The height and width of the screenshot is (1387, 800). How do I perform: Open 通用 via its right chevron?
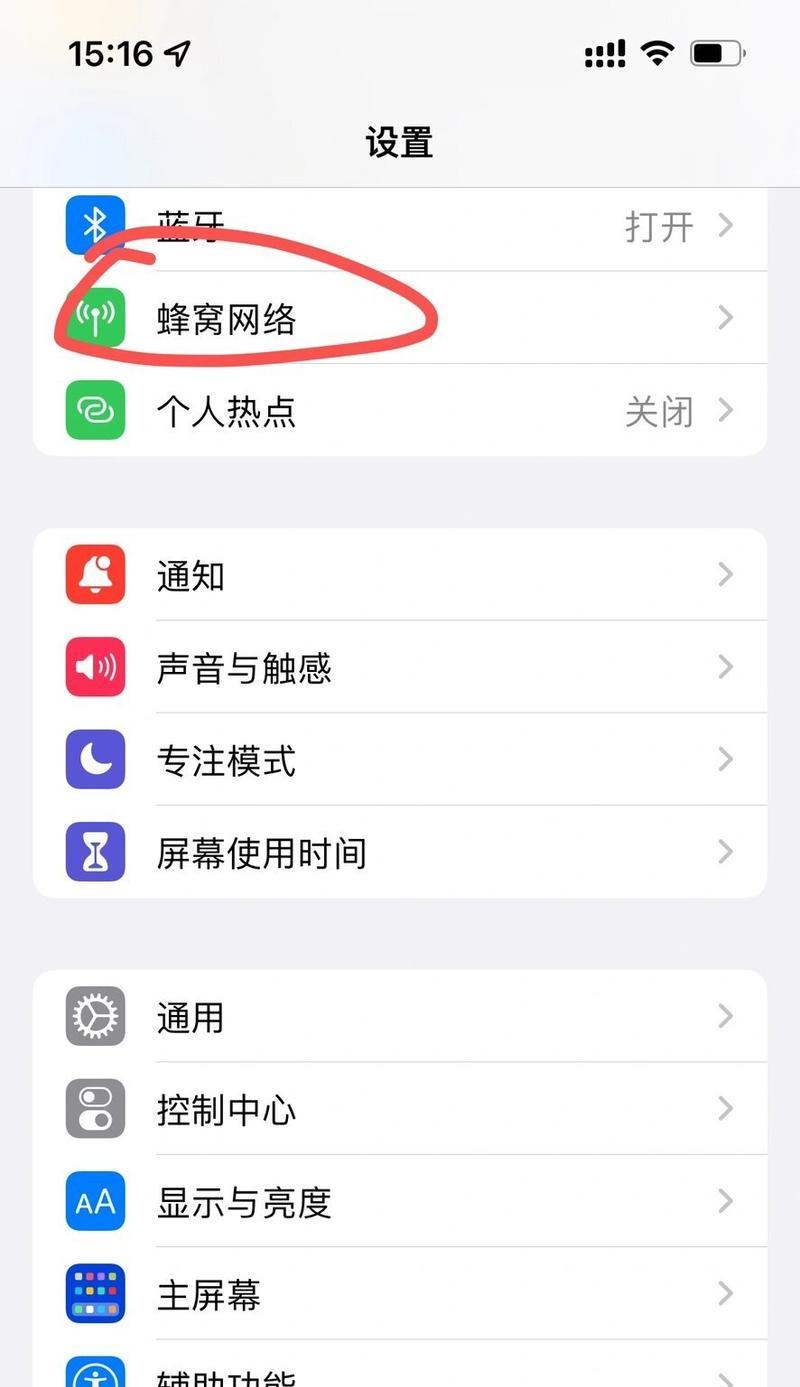[726, 1016]
